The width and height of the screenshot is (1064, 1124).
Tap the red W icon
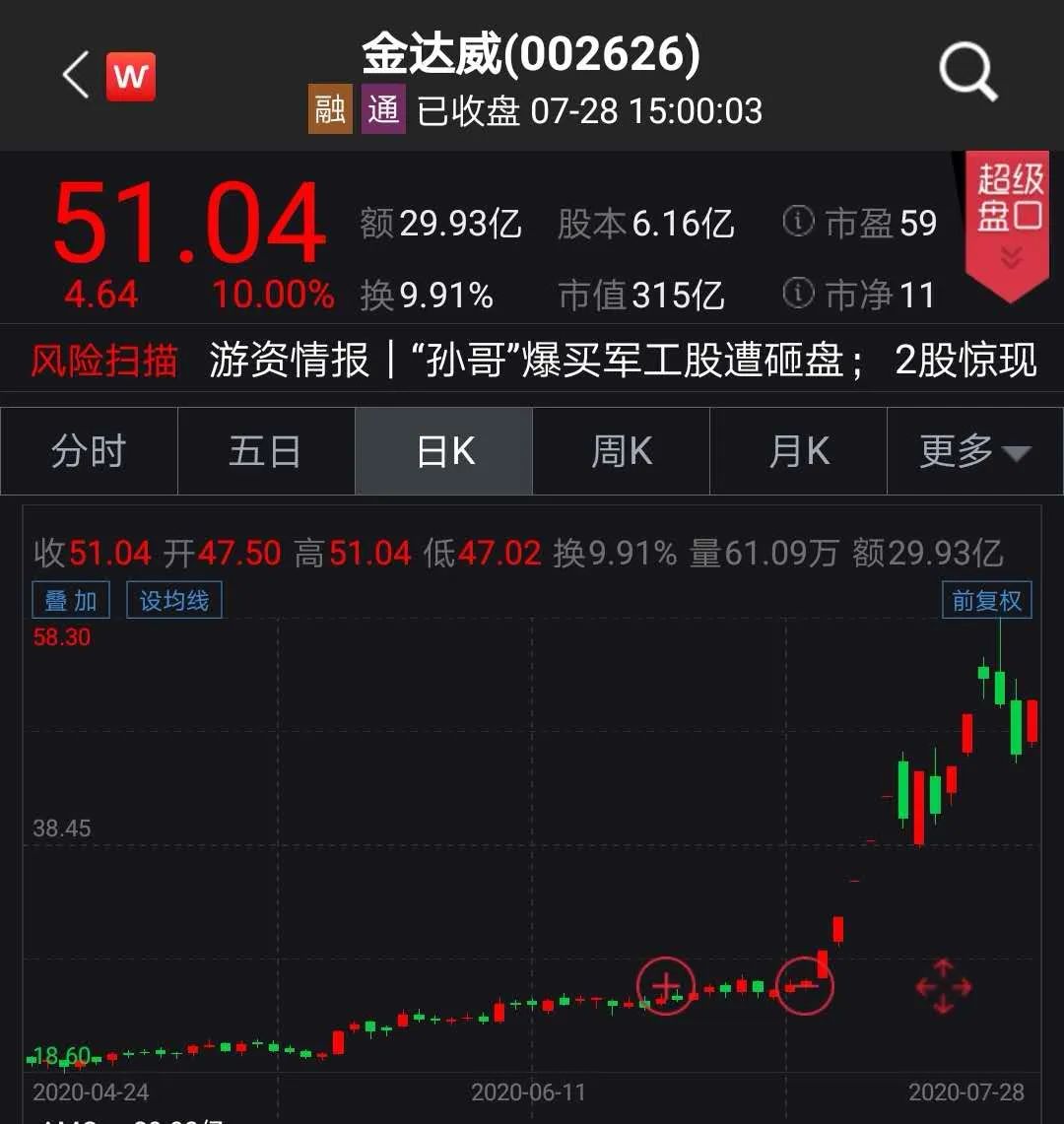click(x=131, y=76)
